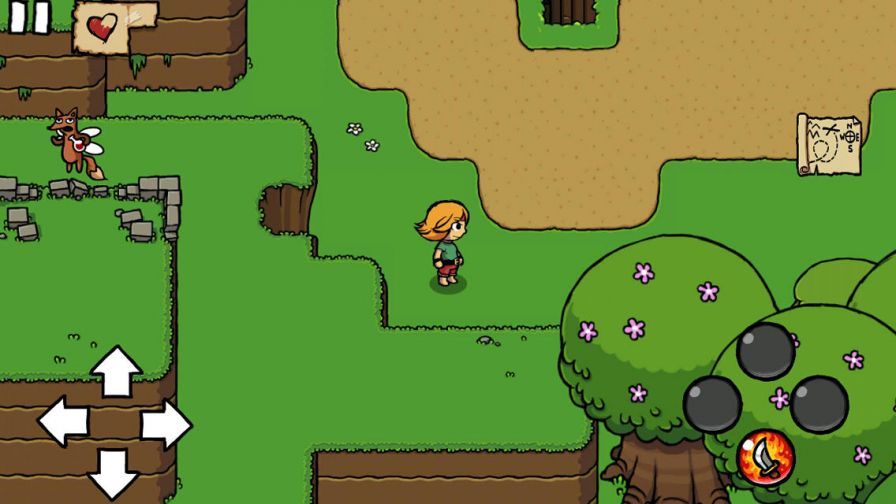
Task: Tap the left black action button
Action: [713, 404]
